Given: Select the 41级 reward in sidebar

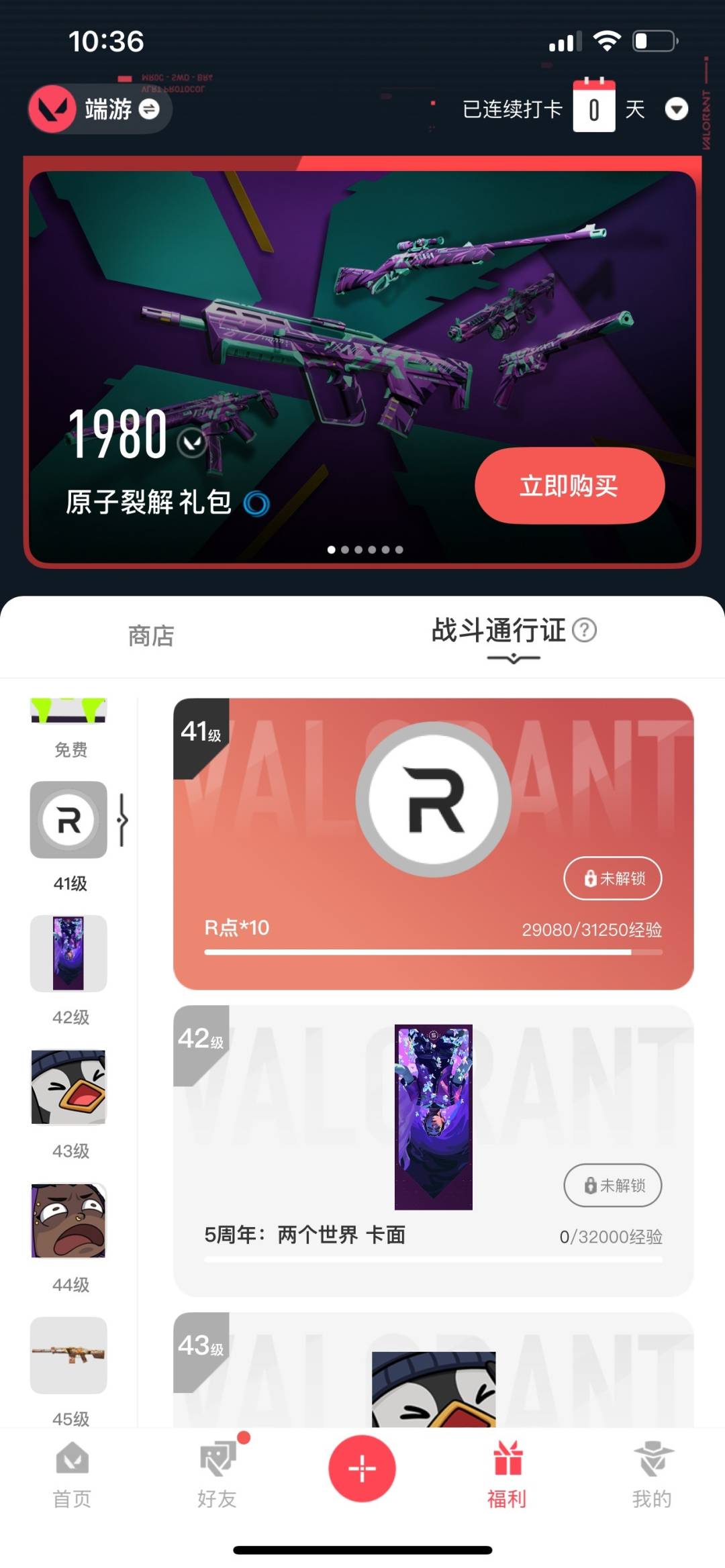Looking at the screenshot, I should pyautogui.click(x=69, y=835).
